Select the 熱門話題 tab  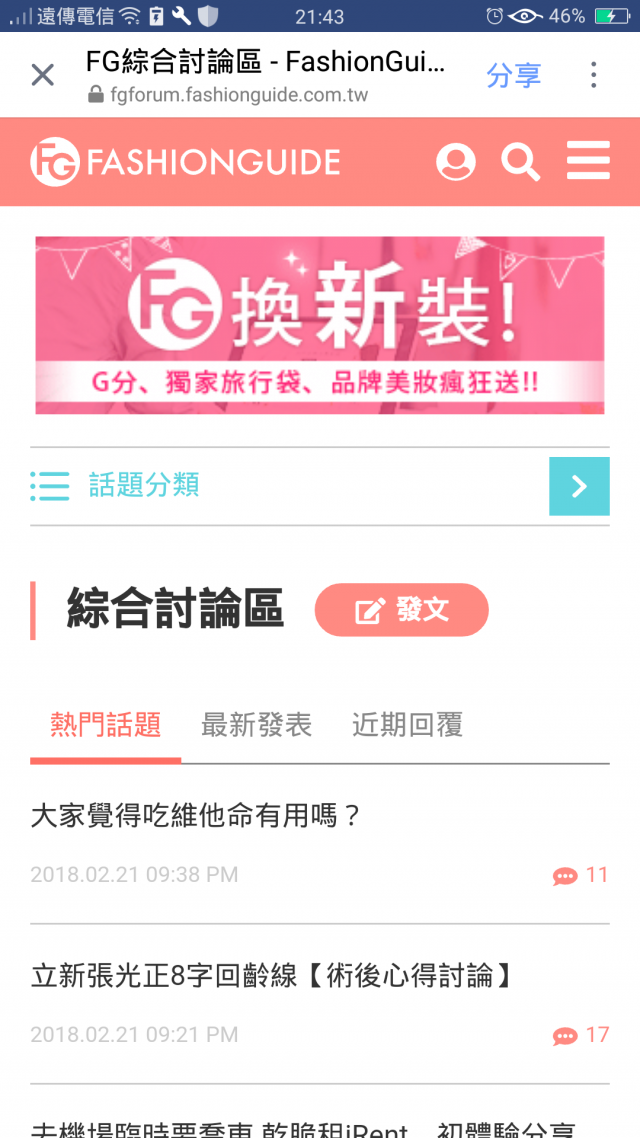tap(106, 725)
